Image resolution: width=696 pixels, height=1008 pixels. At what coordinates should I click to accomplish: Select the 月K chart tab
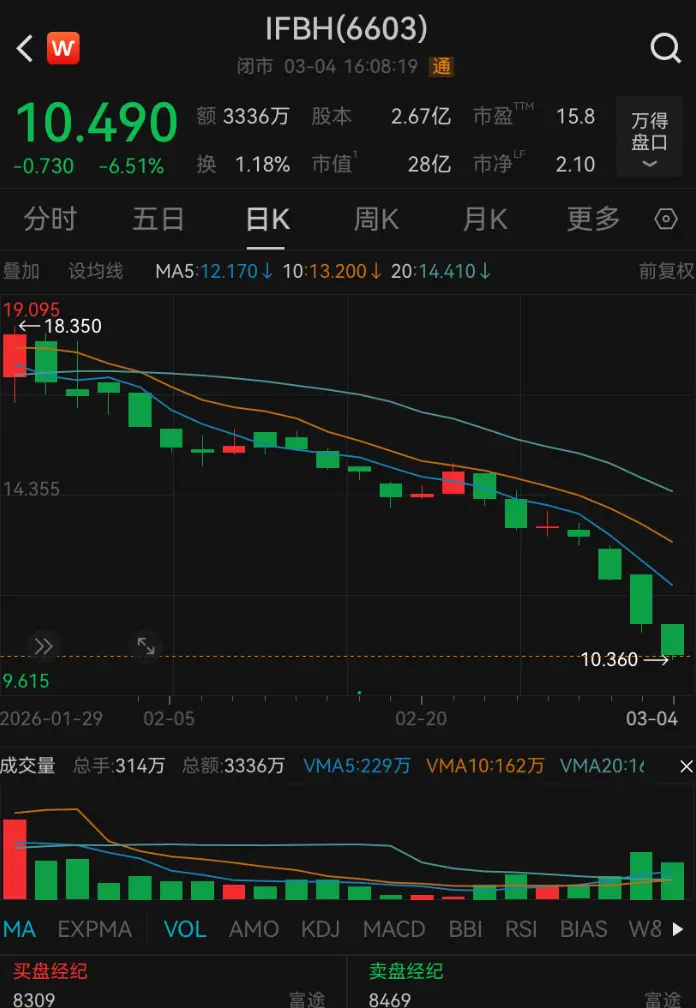point(485,219)
